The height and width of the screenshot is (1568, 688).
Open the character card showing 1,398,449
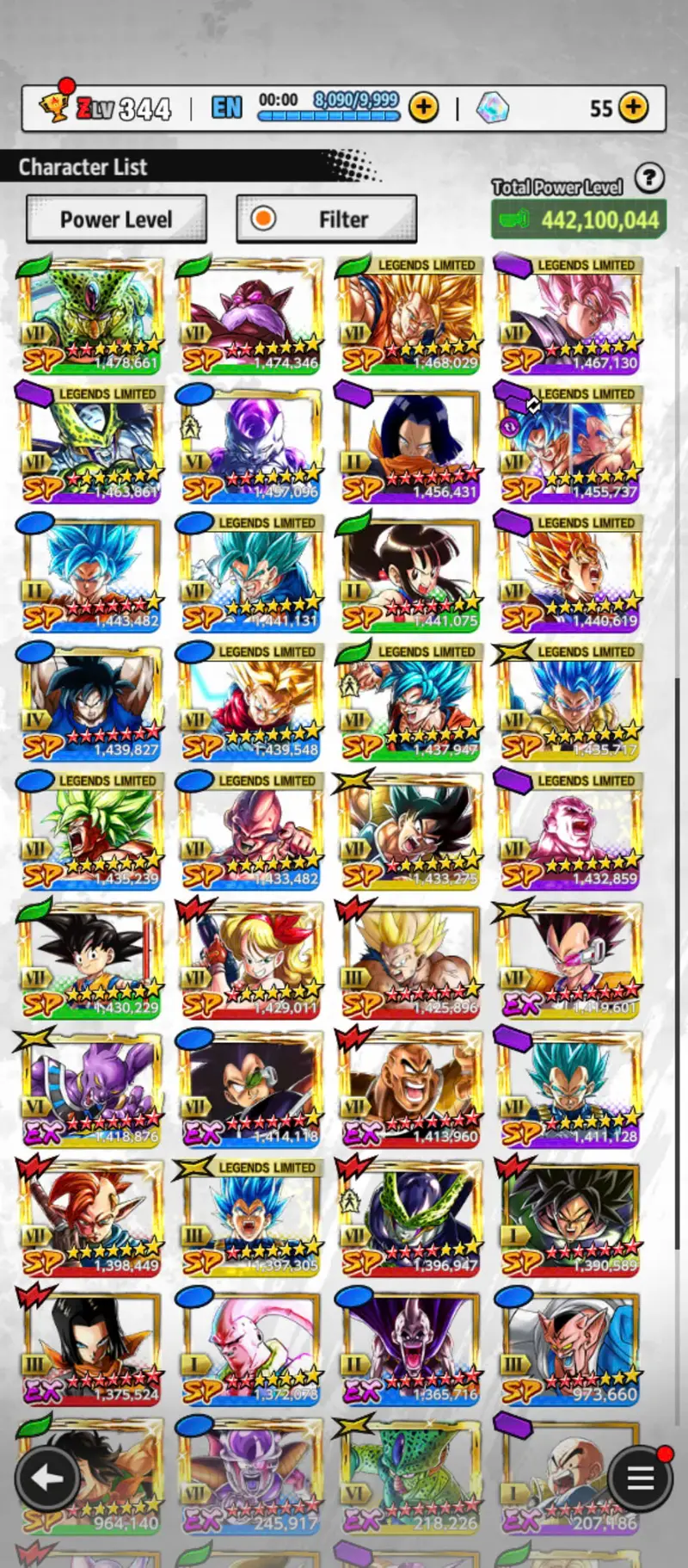90,1219
